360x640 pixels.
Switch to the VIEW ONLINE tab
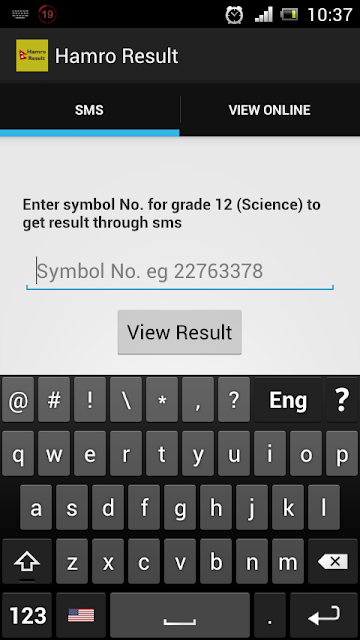270,110
